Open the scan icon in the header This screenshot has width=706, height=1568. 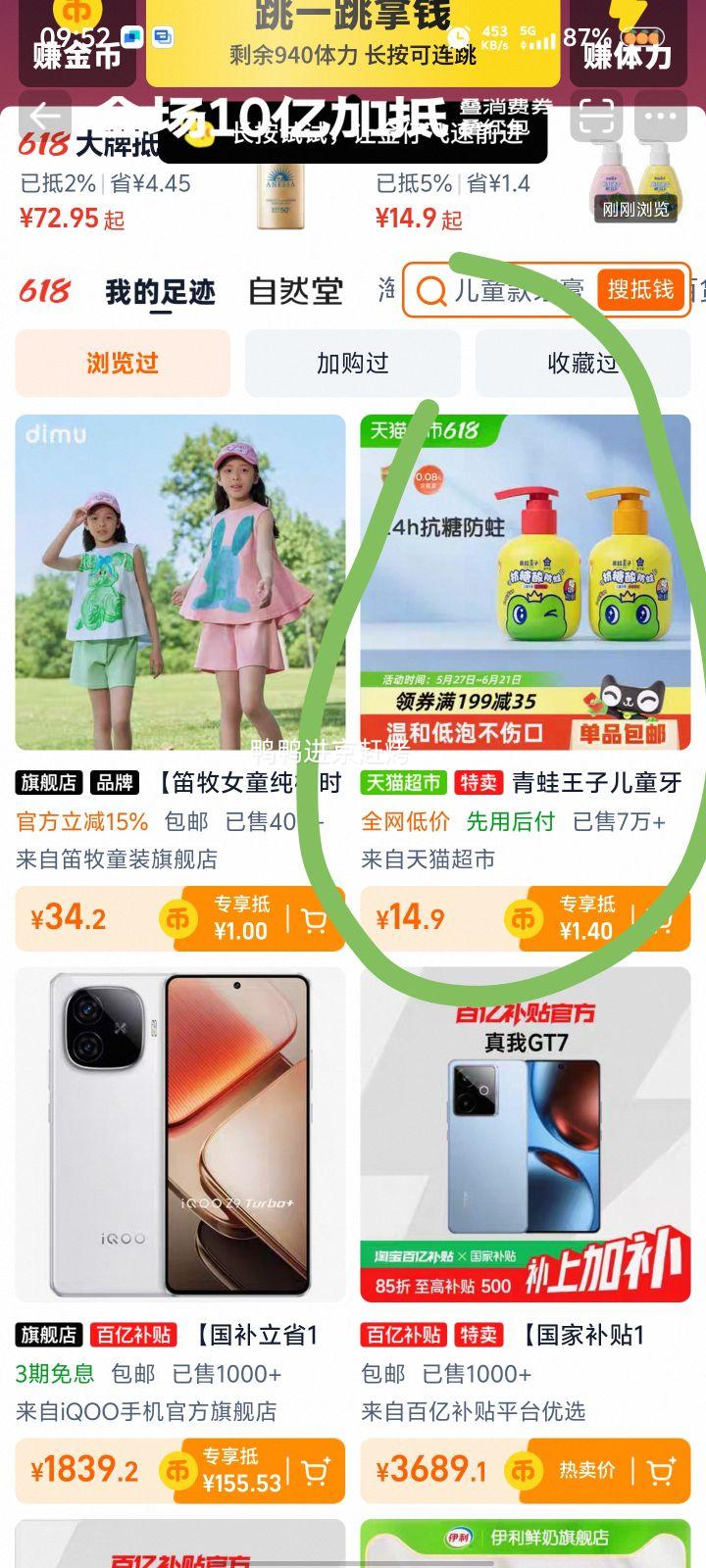pos(595,116)
